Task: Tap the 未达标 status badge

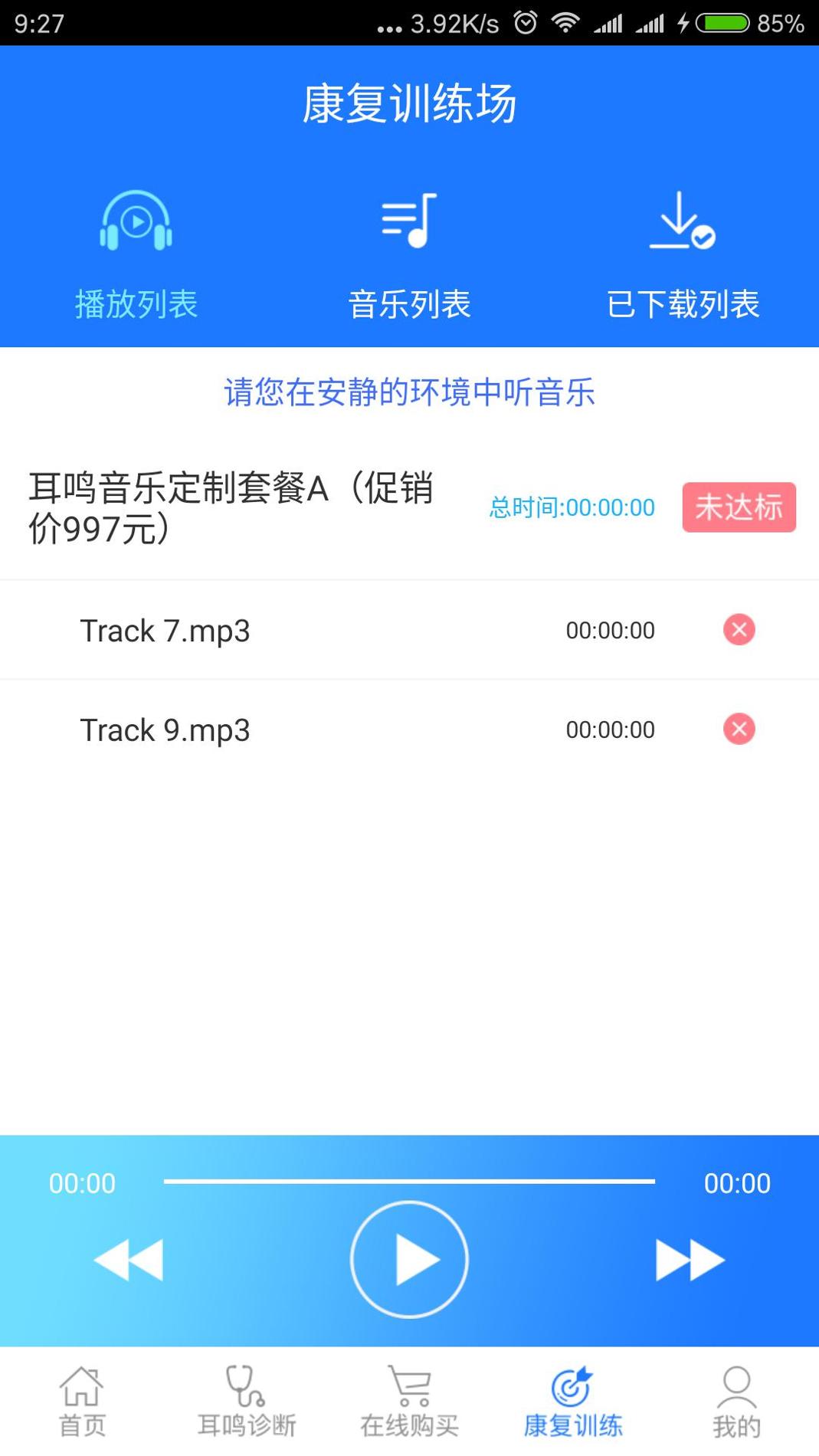Action: pyautogui.click(x=738, y=507)
